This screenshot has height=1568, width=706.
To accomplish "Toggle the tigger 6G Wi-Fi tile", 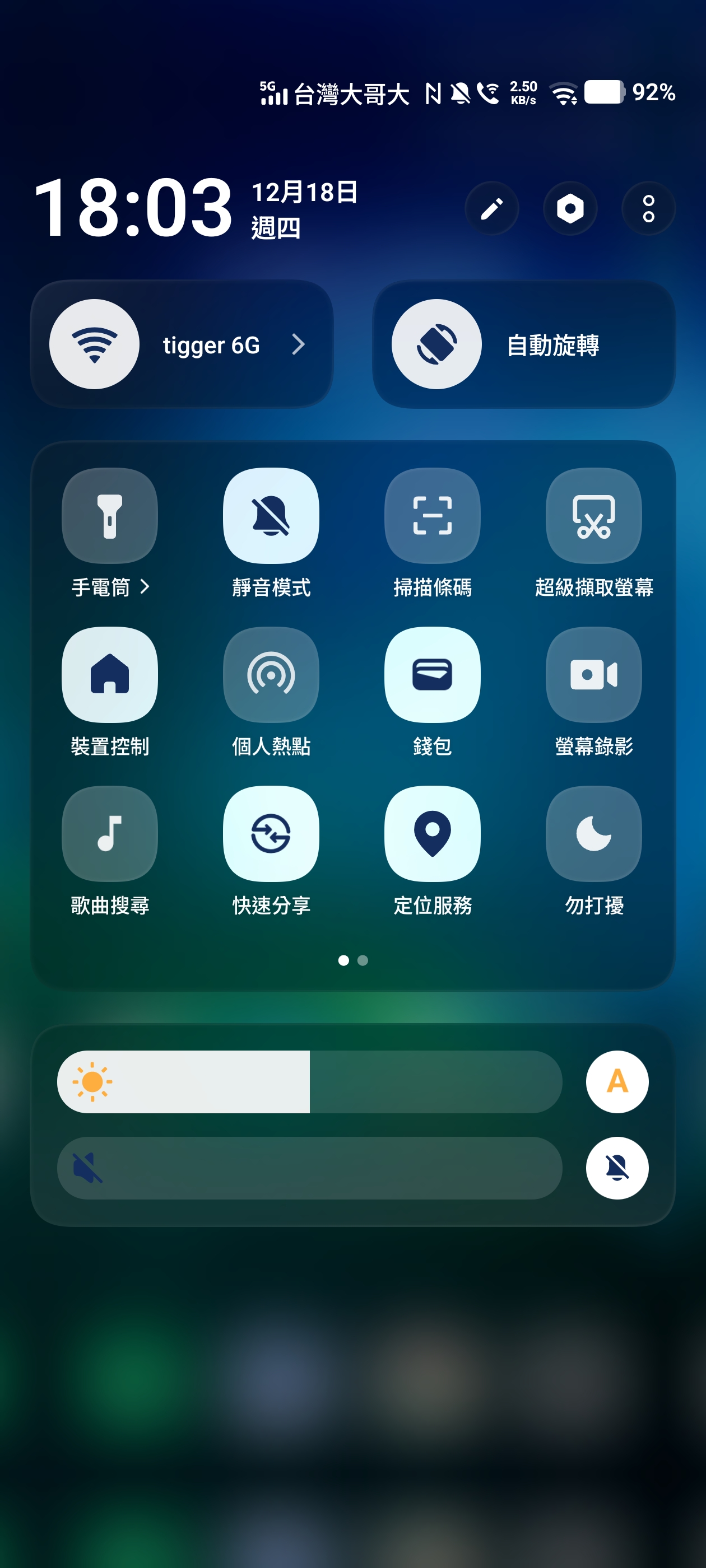I will pos(95,344).
